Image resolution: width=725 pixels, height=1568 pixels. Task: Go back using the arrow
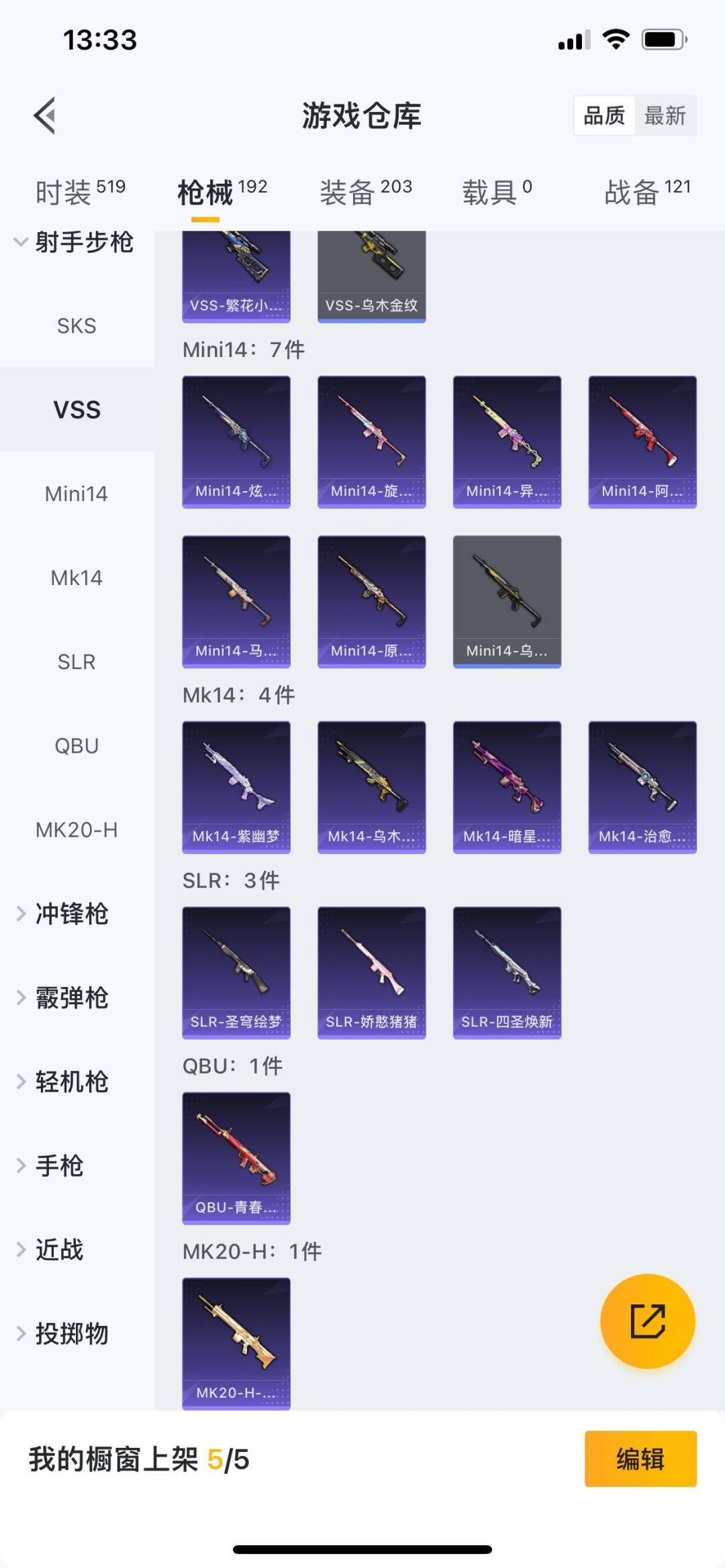click(45, 116)
